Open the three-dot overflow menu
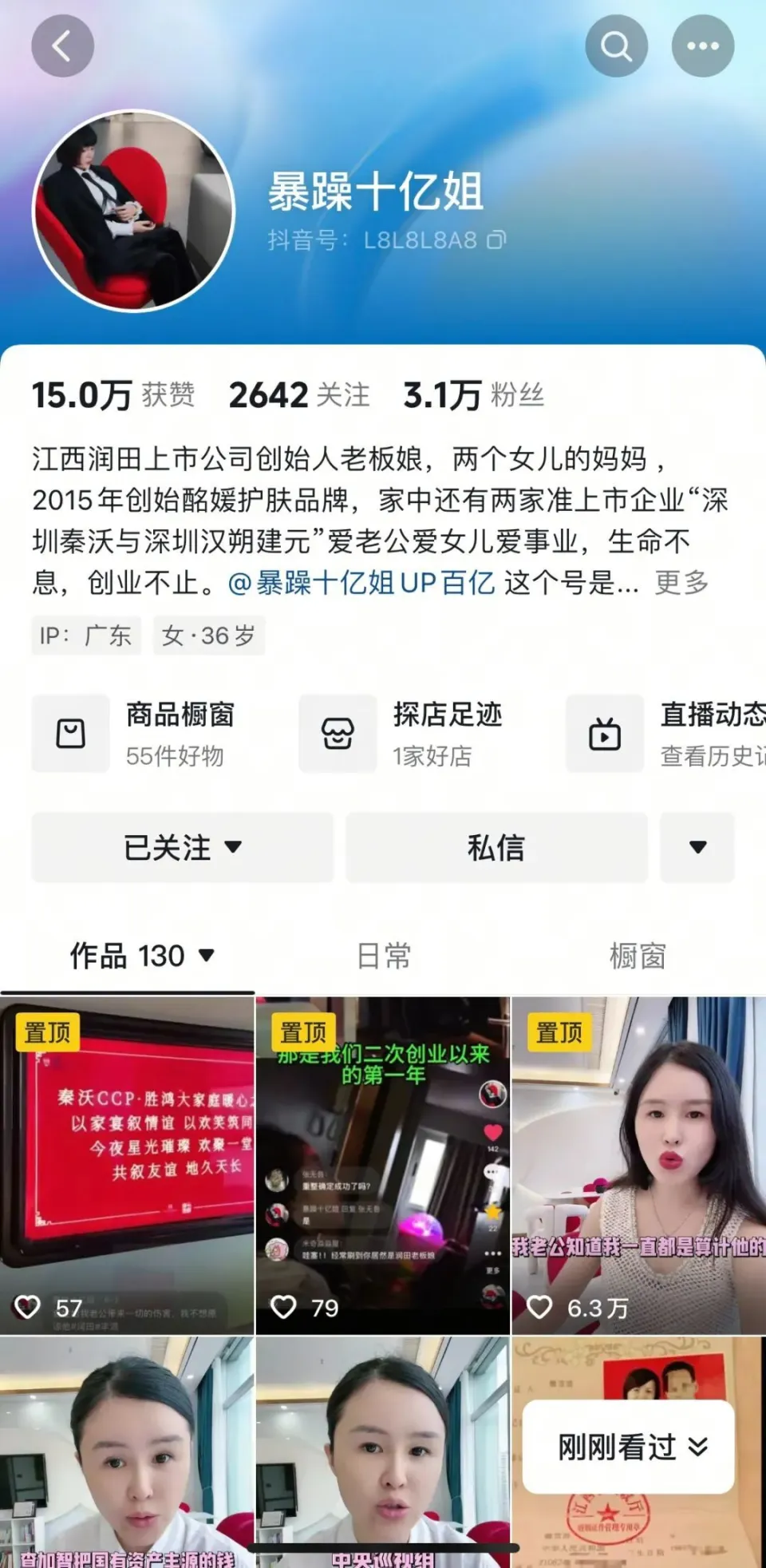The image size is (766, 1568). 702,46
